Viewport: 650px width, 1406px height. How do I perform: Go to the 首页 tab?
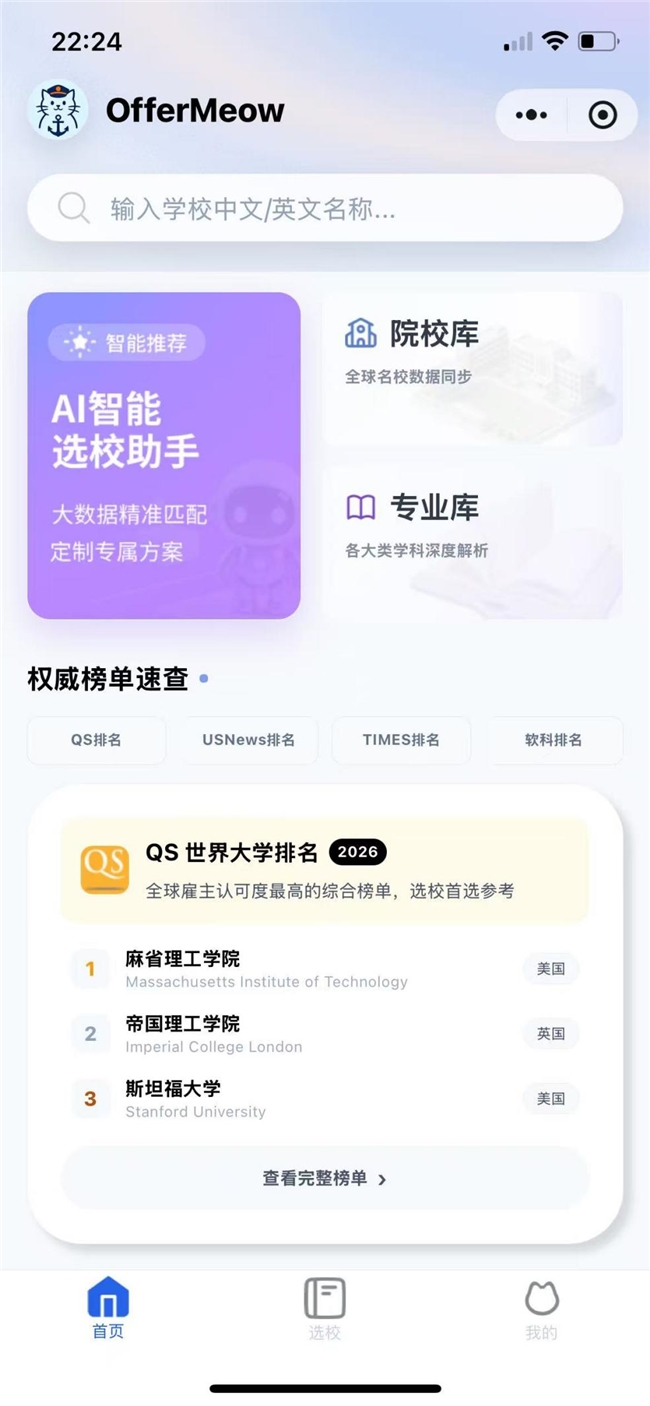[108, 1309]
